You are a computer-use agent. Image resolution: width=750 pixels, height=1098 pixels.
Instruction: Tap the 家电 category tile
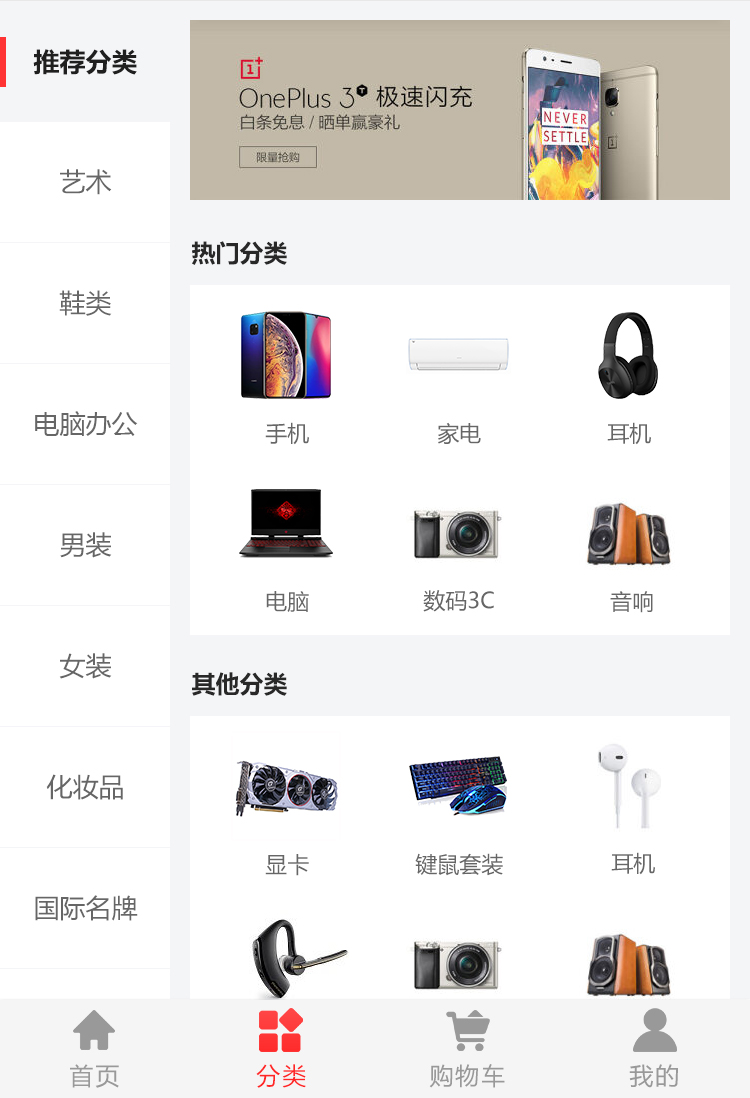[458, 375]
